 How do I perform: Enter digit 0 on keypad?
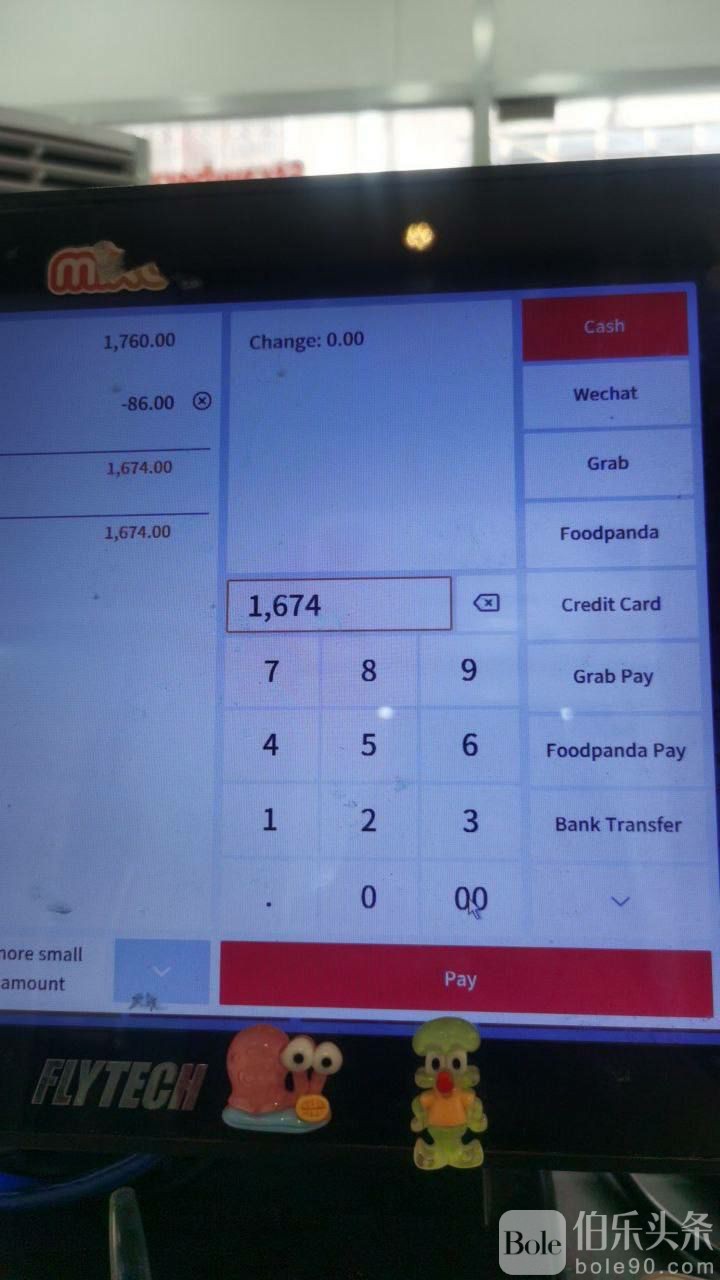coord(368,898)
